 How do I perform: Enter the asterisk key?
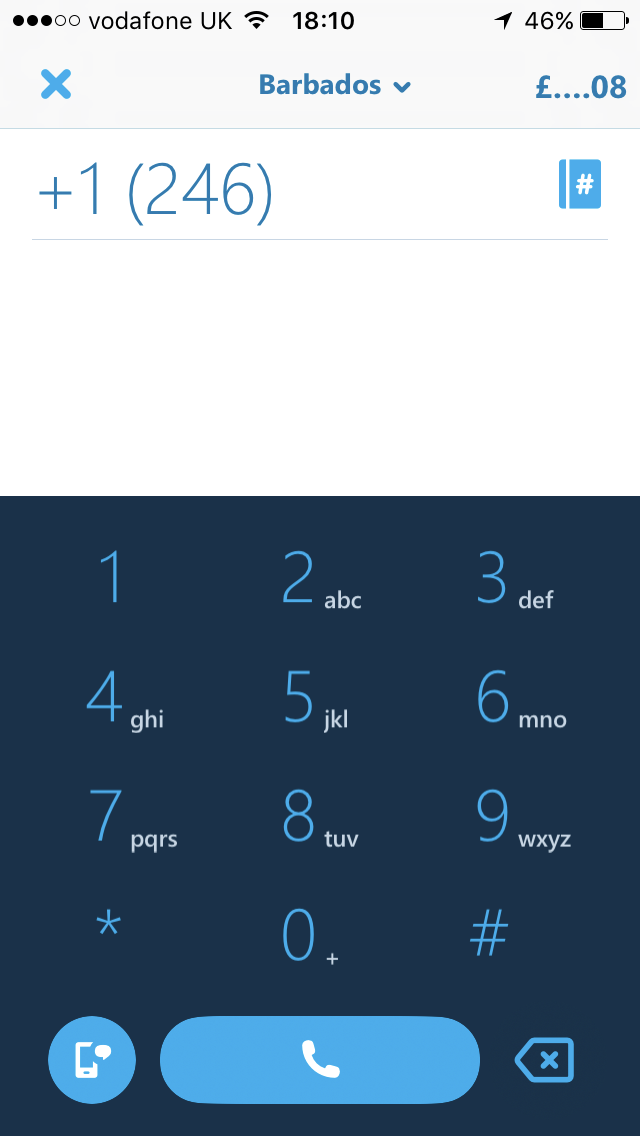point(109,927)
